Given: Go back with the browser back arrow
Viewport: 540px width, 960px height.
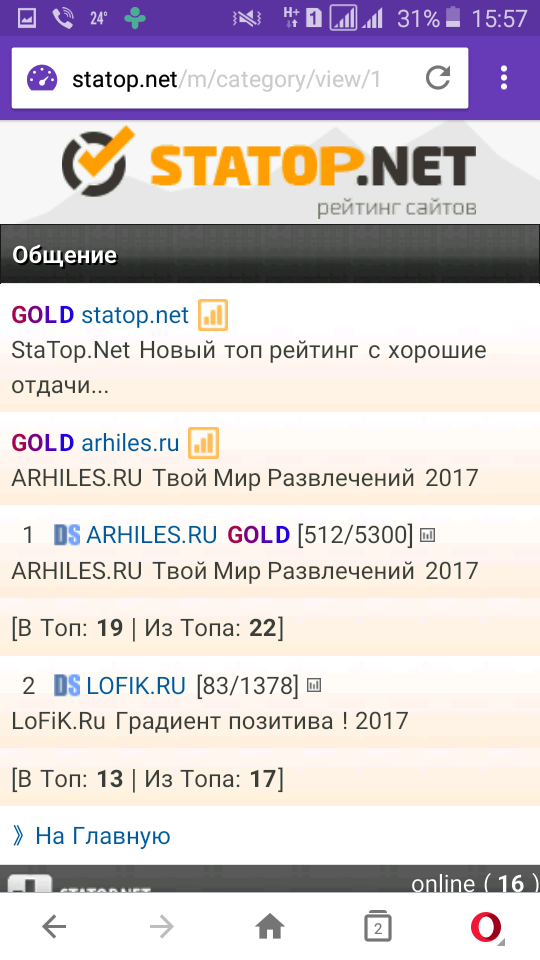Looking at the screenshot, I should pos(54,928).
